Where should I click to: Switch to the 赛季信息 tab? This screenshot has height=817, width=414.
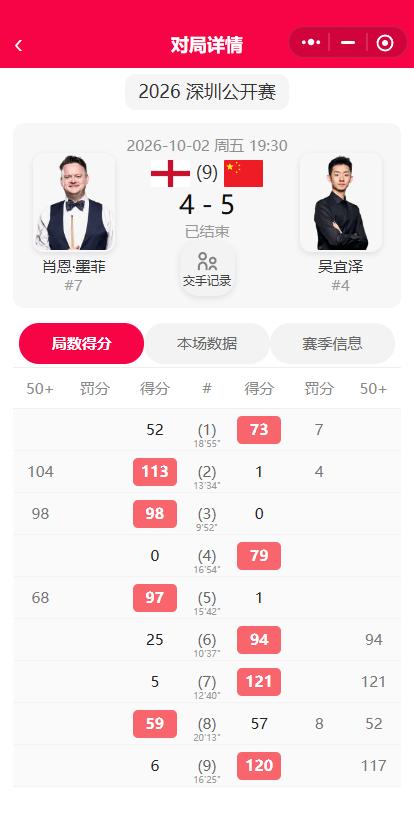point(332,343)
